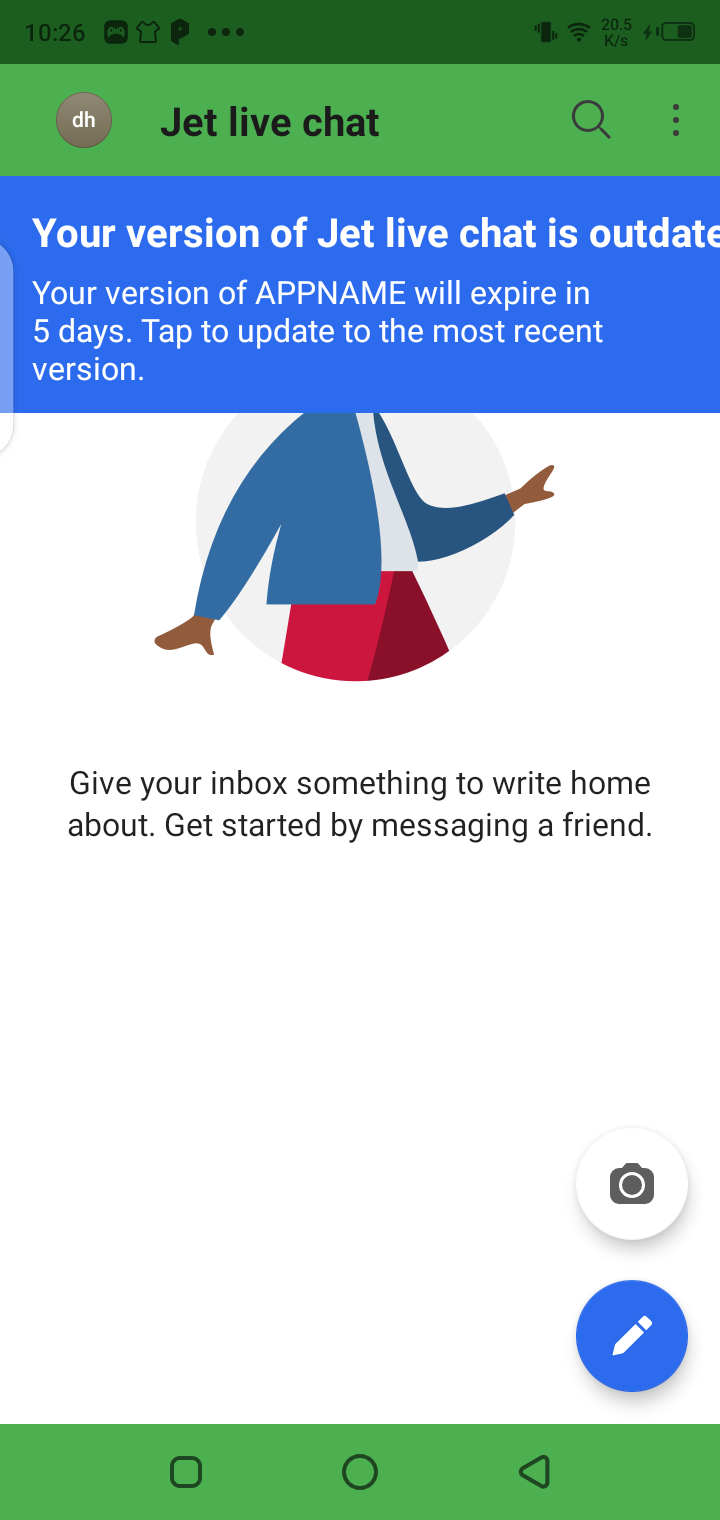Open the search icon
The image size is (720, 1520).
click(x=591, y=120)
